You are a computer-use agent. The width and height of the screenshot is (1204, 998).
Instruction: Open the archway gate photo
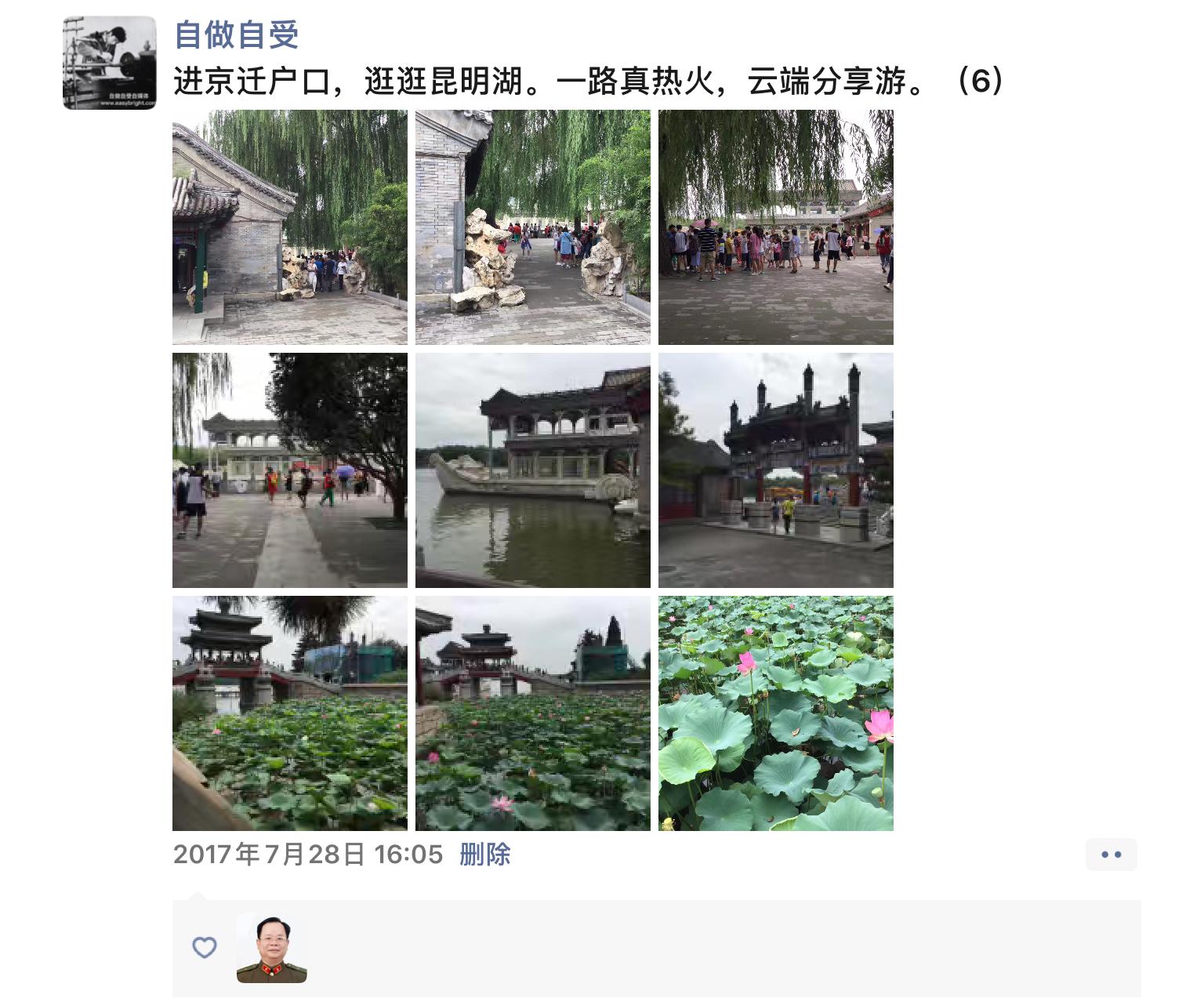(x=775, y=470)
